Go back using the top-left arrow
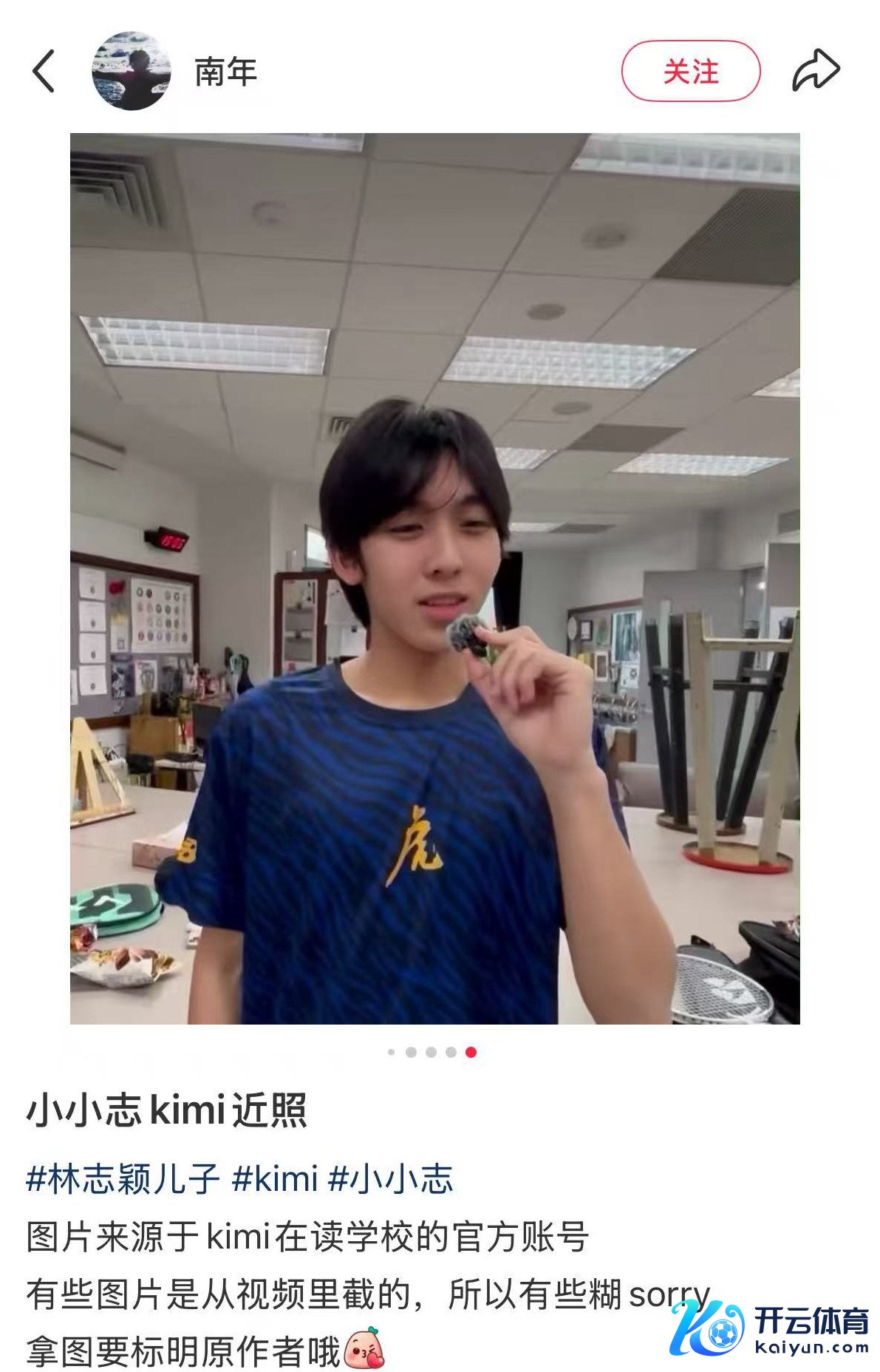This screenshot has width=880, height=1372. point(44,71)
